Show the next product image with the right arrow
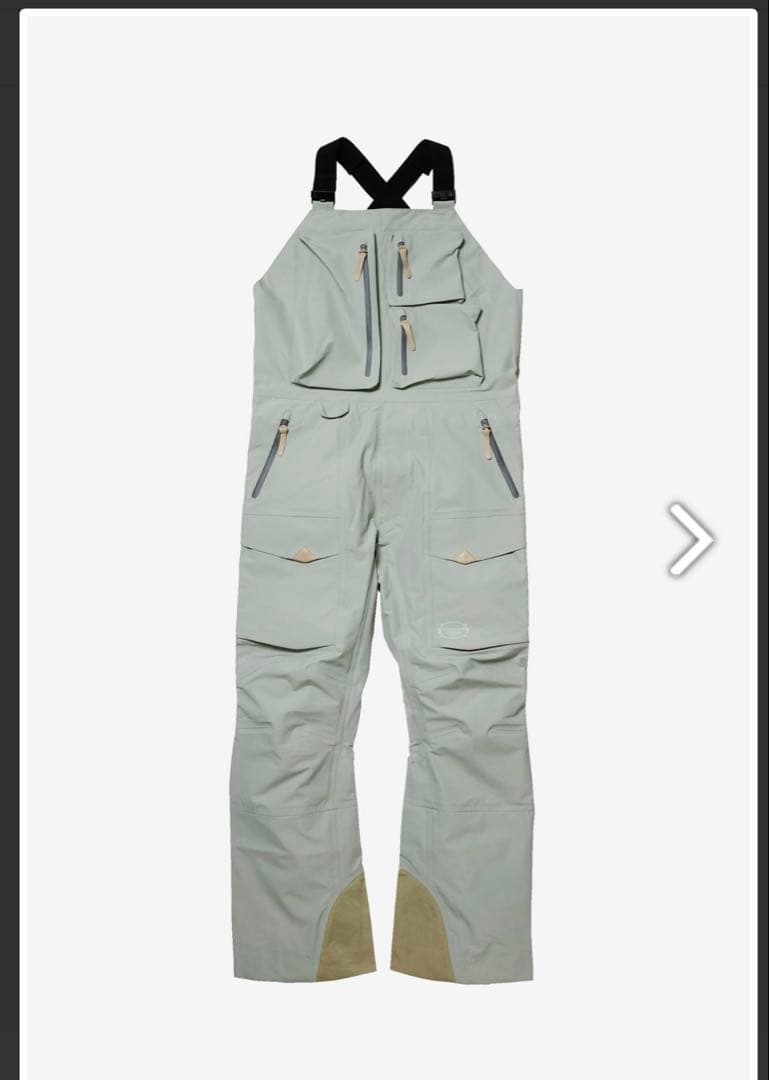 pyautogui.click(x=691, y=539)
